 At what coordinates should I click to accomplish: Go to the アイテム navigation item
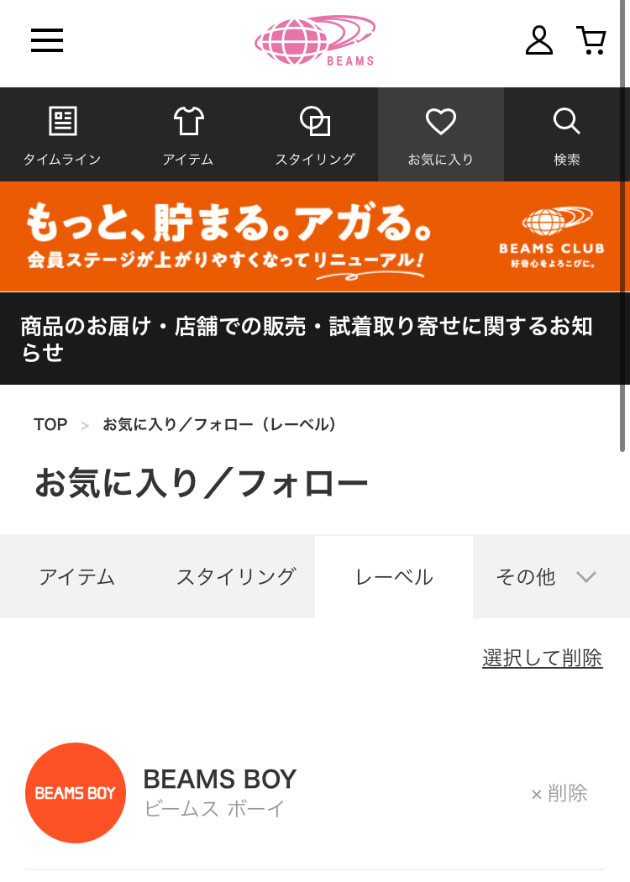pos(188,135)
